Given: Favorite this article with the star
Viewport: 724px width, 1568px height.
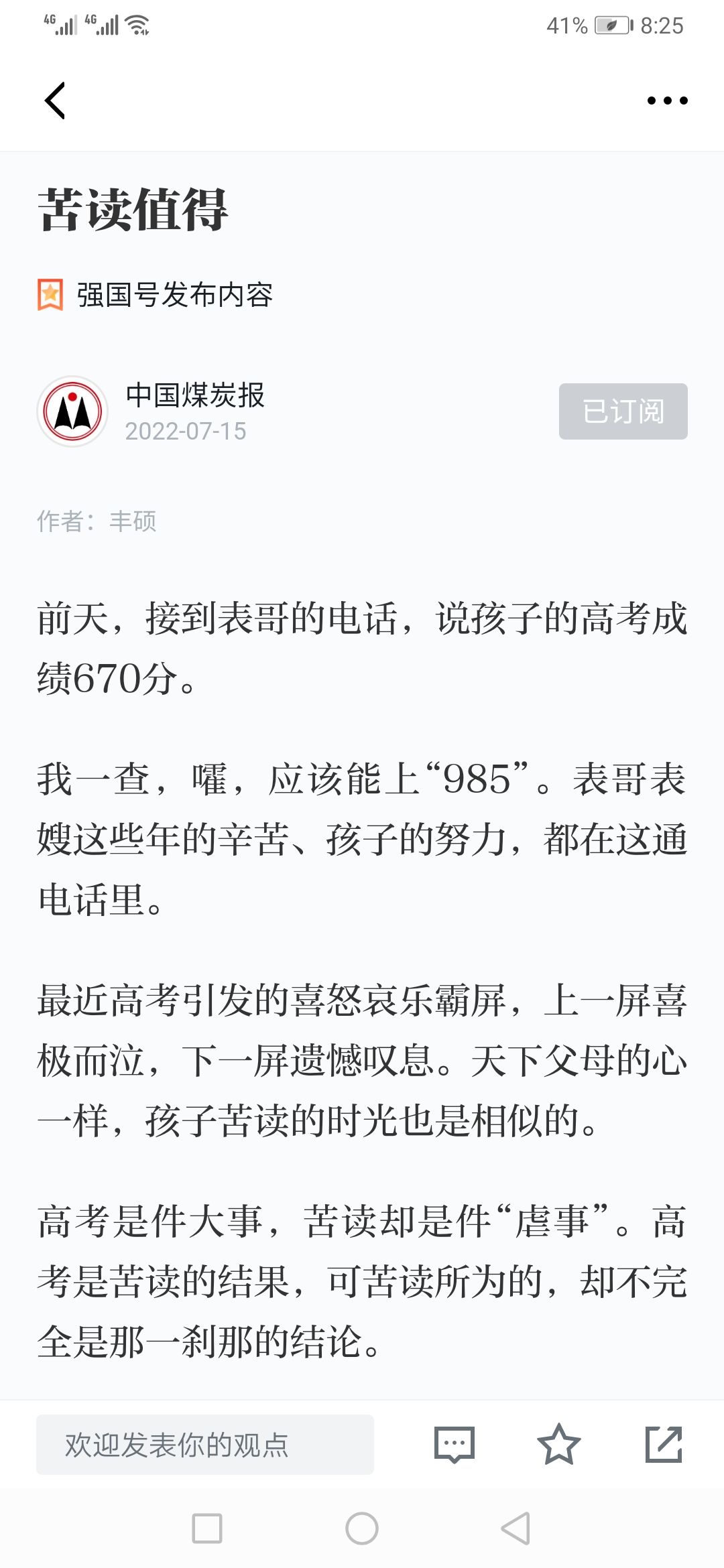Looking at the screenshot, I should [558, 1445].
